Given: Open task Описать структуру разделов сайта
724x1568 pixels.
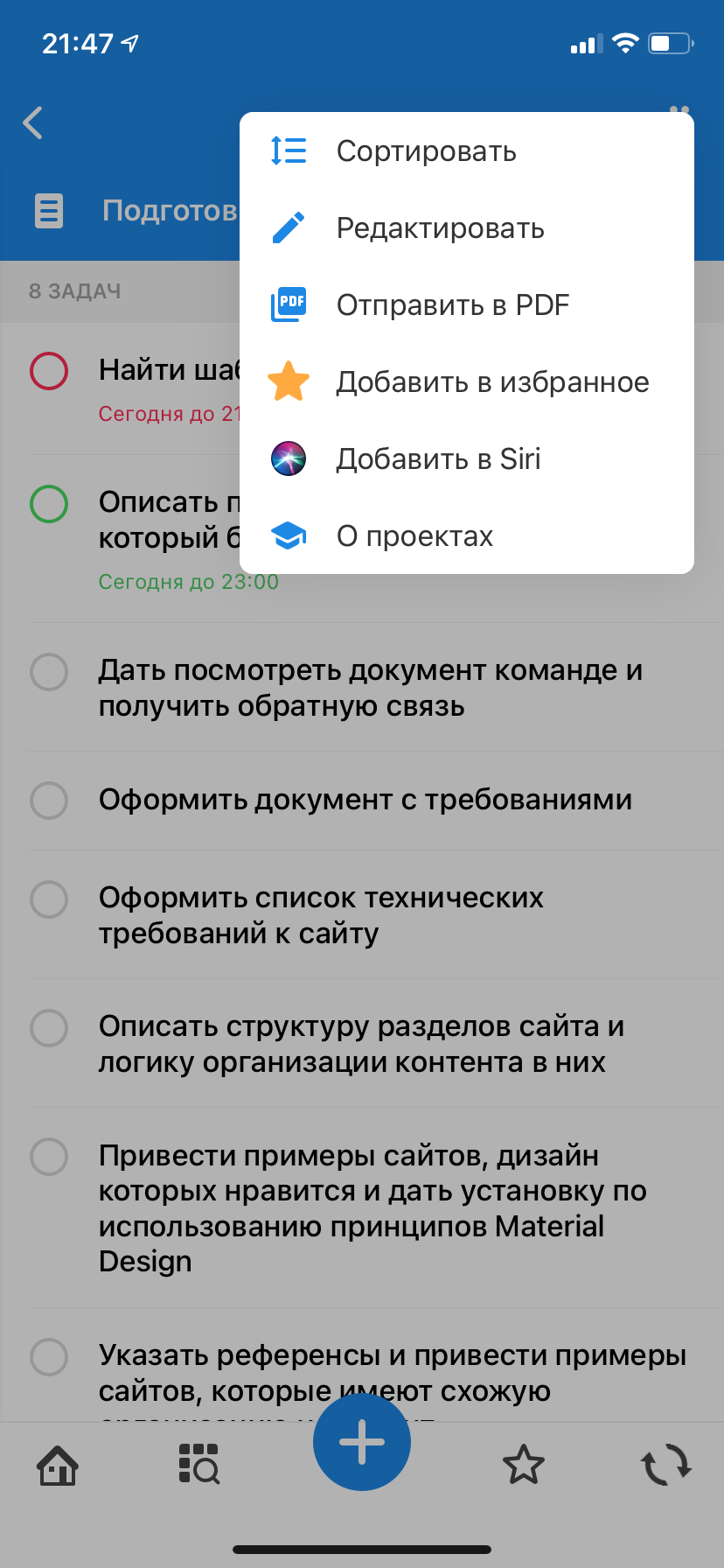Looking at the screenshot, I should pyautogui.click(x=361, y=1044).
